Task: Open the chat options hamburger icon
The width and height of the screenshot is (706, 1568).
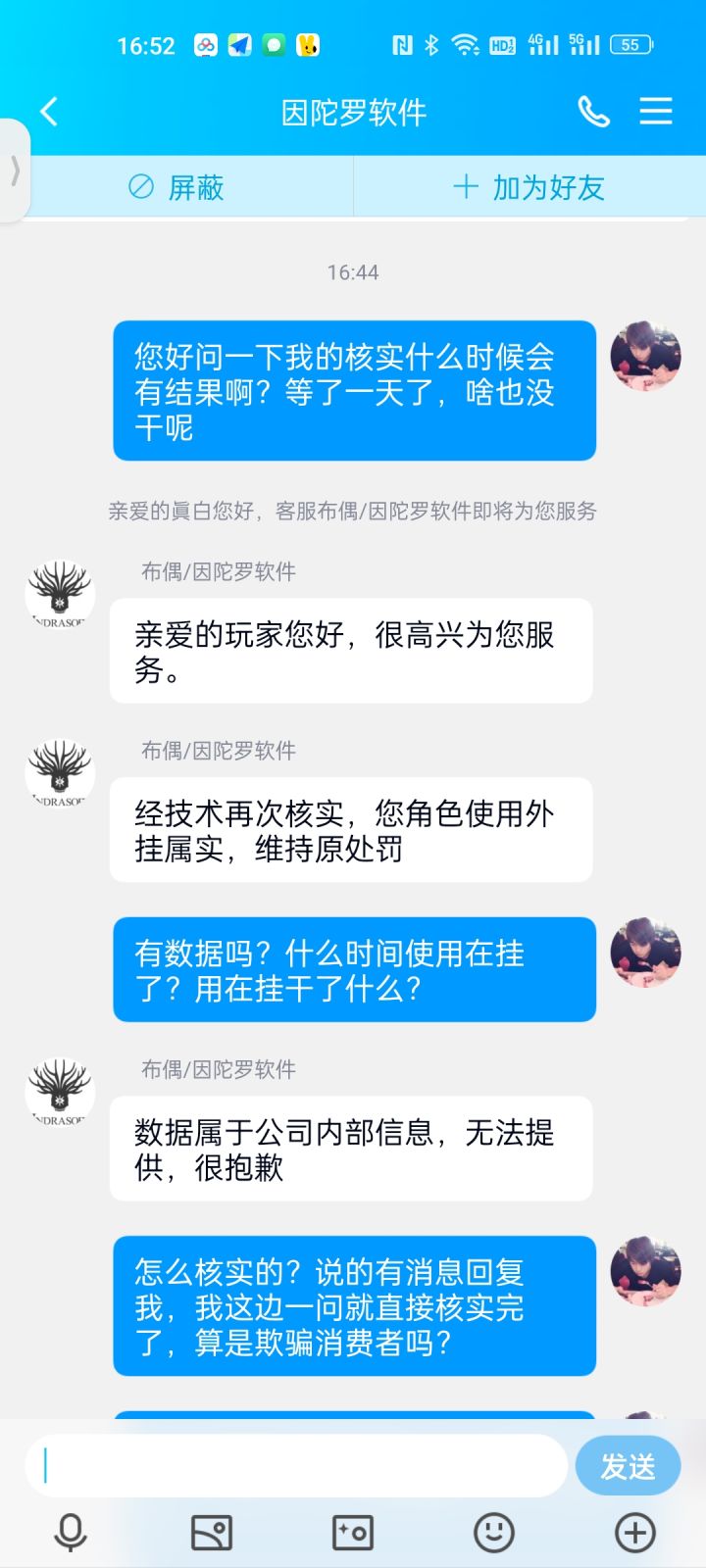Action: point(655,112)
